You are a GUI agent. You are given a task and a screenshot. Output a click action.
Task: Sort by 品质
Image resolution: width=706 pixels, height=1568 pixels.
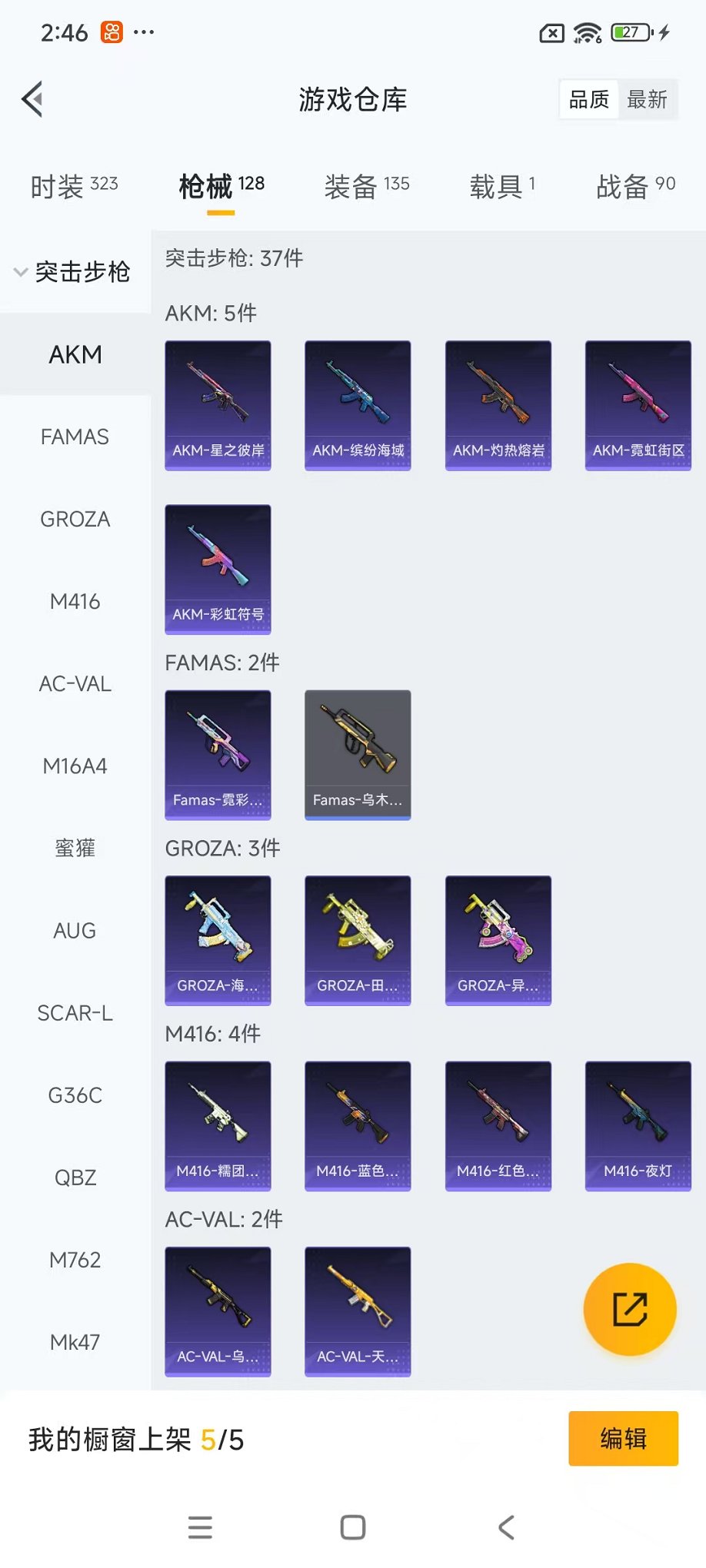(589, 99)
